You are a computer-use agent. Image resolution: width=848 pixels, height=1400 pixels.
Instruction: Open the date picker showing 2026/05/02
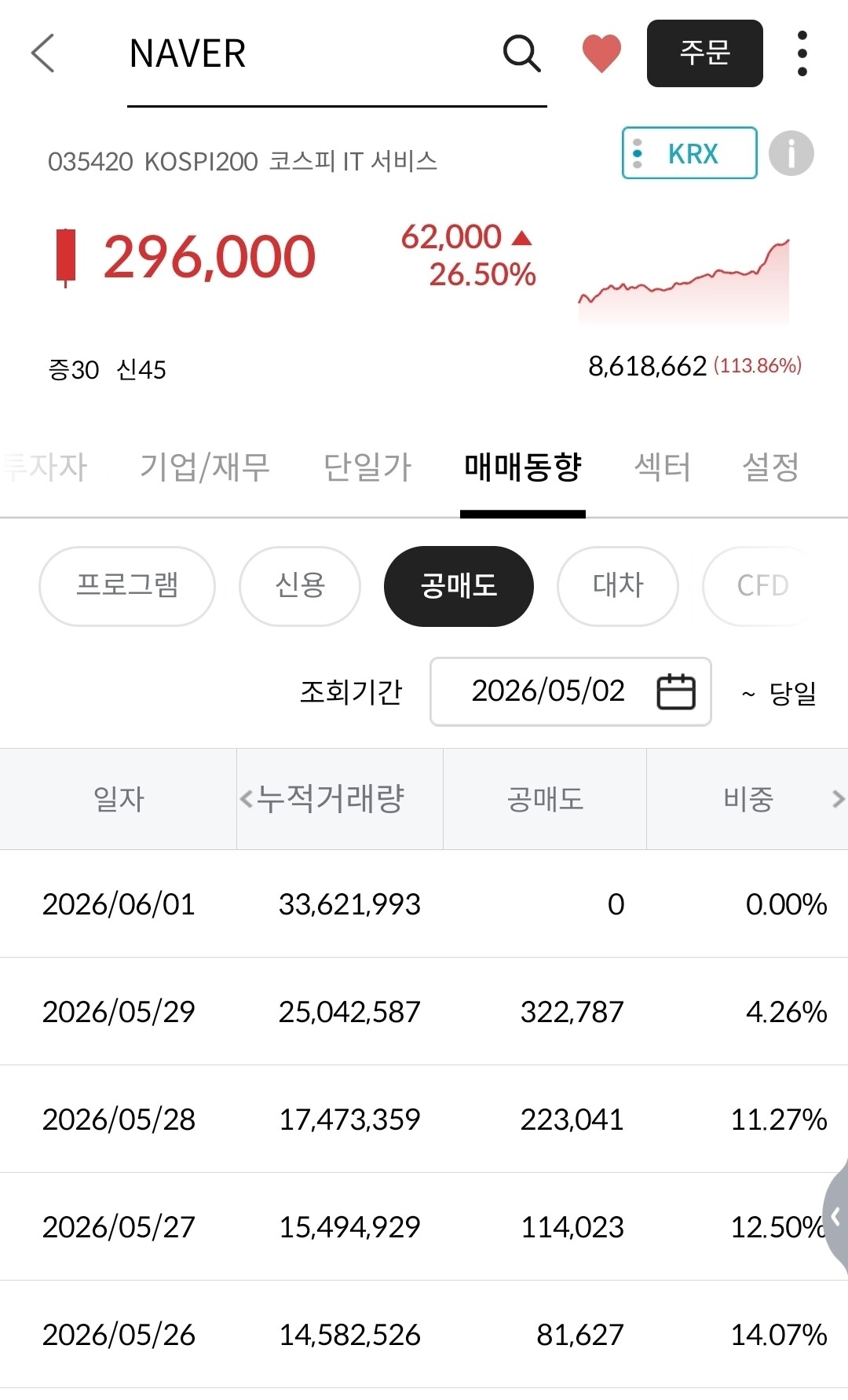click(571, 691)
